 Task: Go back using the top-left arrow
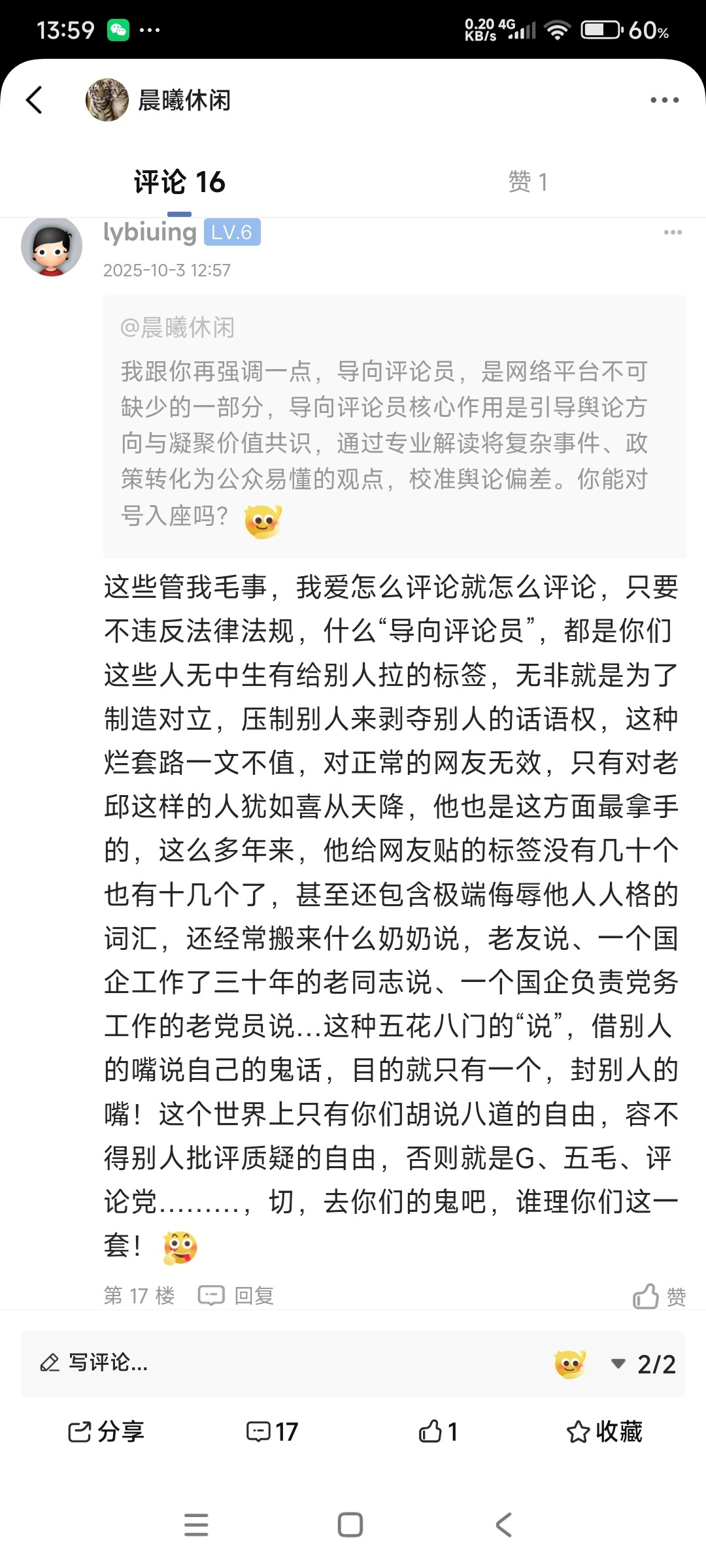tap(34, 100)
